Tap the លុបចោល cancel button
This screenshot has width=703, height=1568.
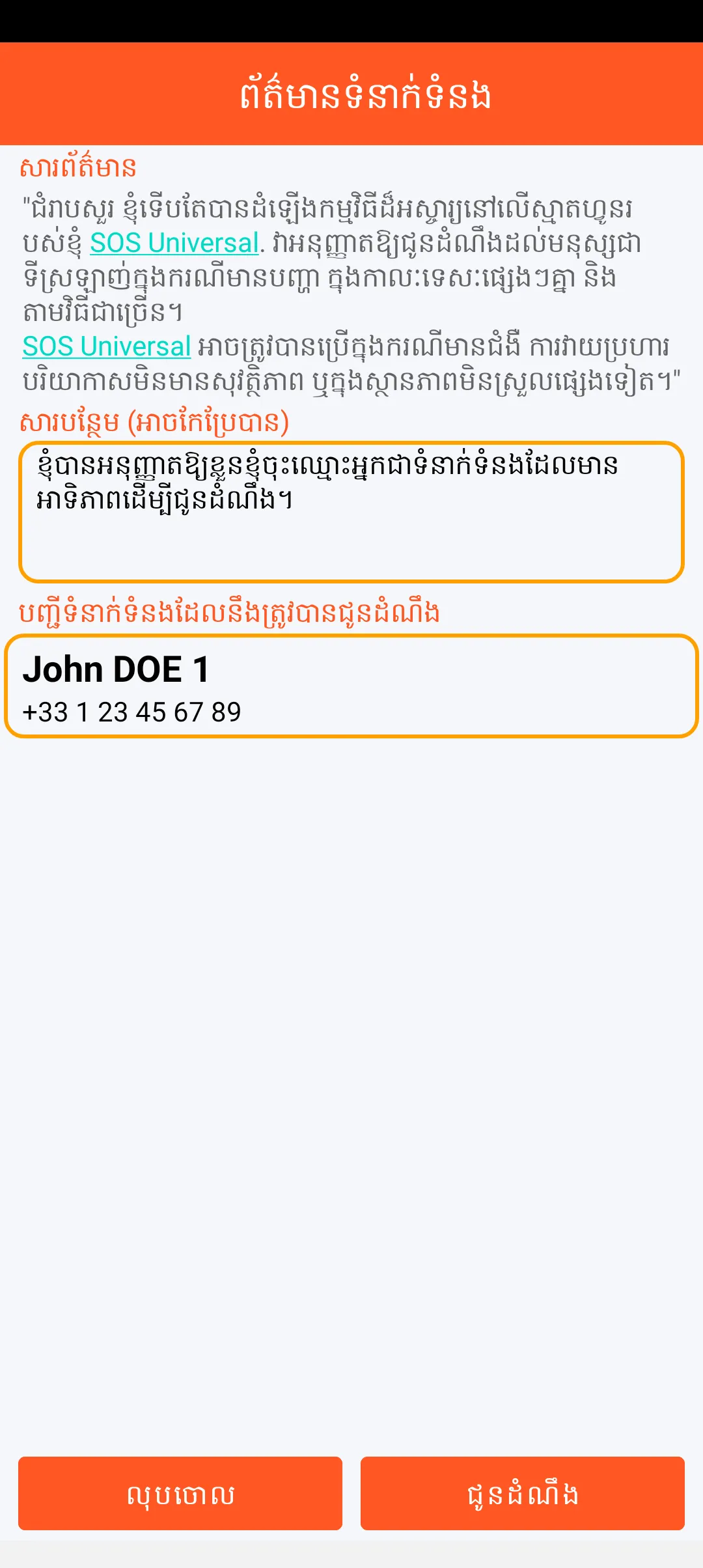pyautogui.click(x=180, y=1493)
